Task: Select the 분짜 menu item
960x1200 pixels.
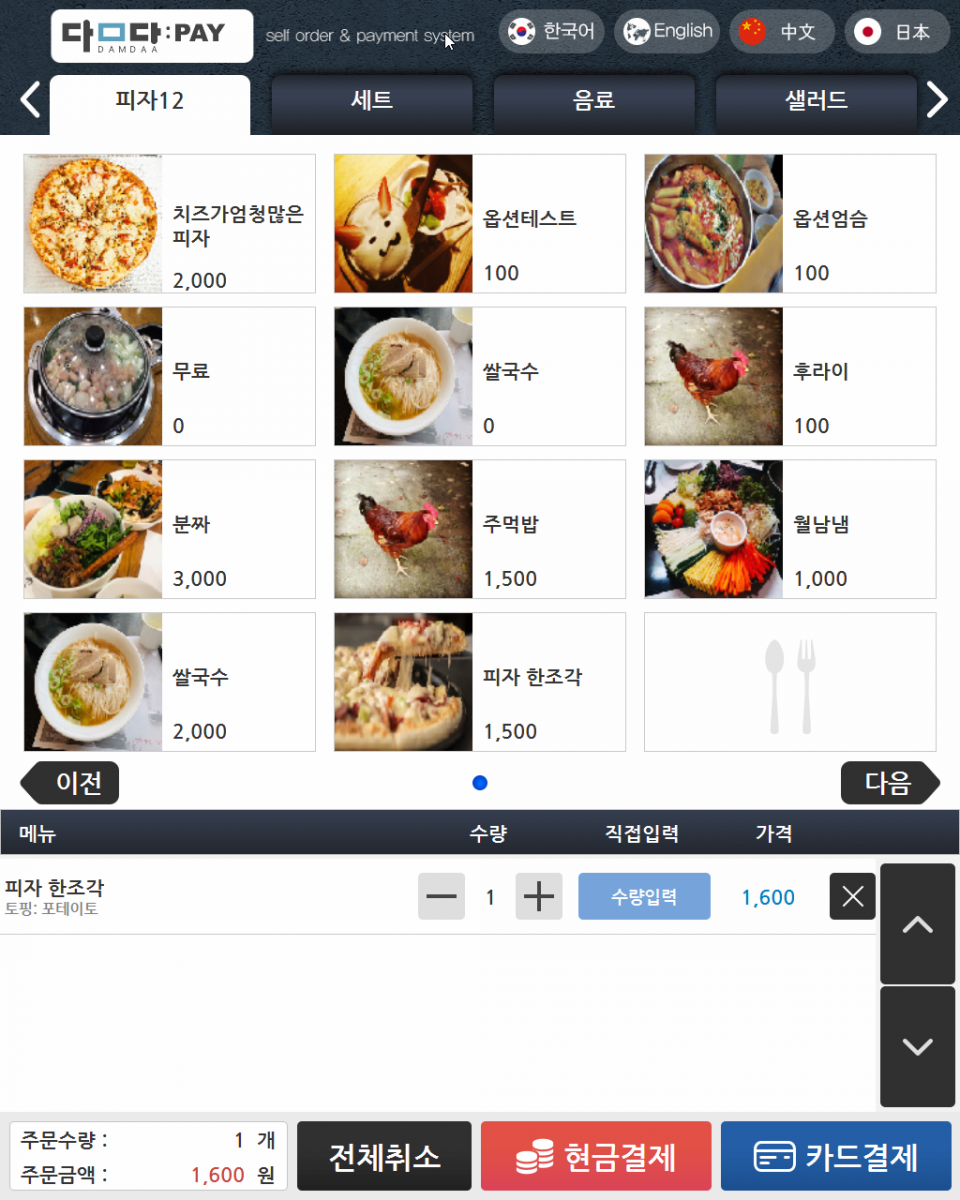Action: 169,529
